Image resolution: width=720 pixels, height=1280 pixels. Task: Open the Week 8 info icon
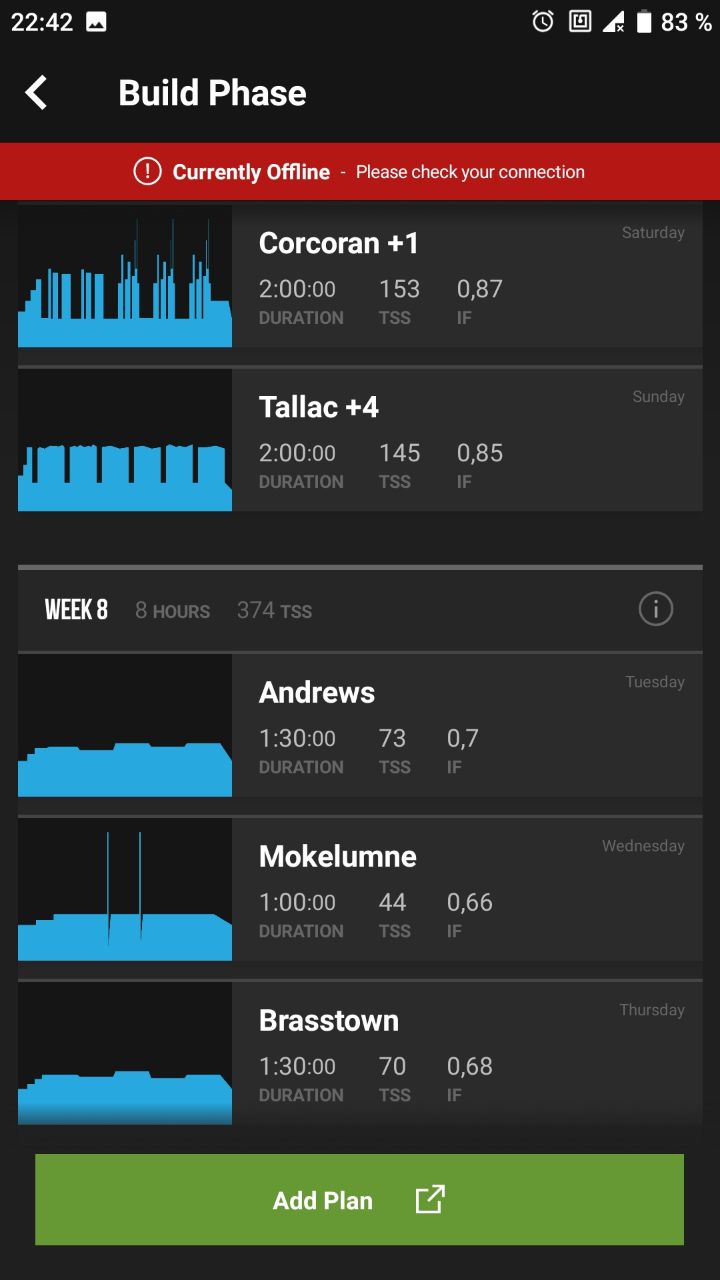click(x=656, y=609)
